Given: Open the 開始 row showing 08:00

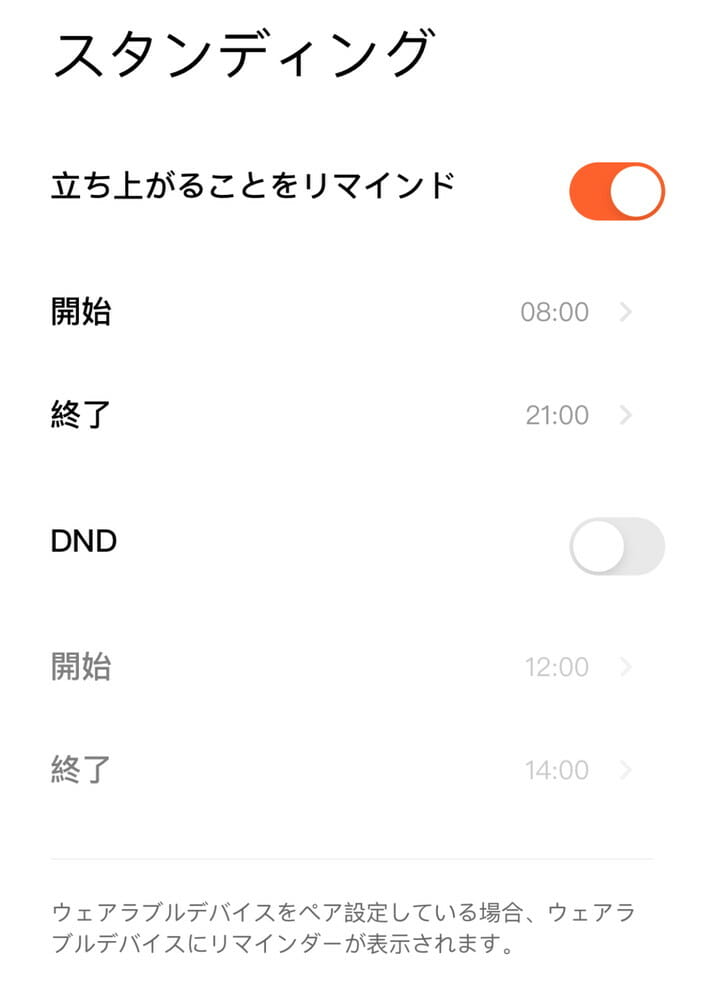Looking at the screenshot, I should (350, 312).
